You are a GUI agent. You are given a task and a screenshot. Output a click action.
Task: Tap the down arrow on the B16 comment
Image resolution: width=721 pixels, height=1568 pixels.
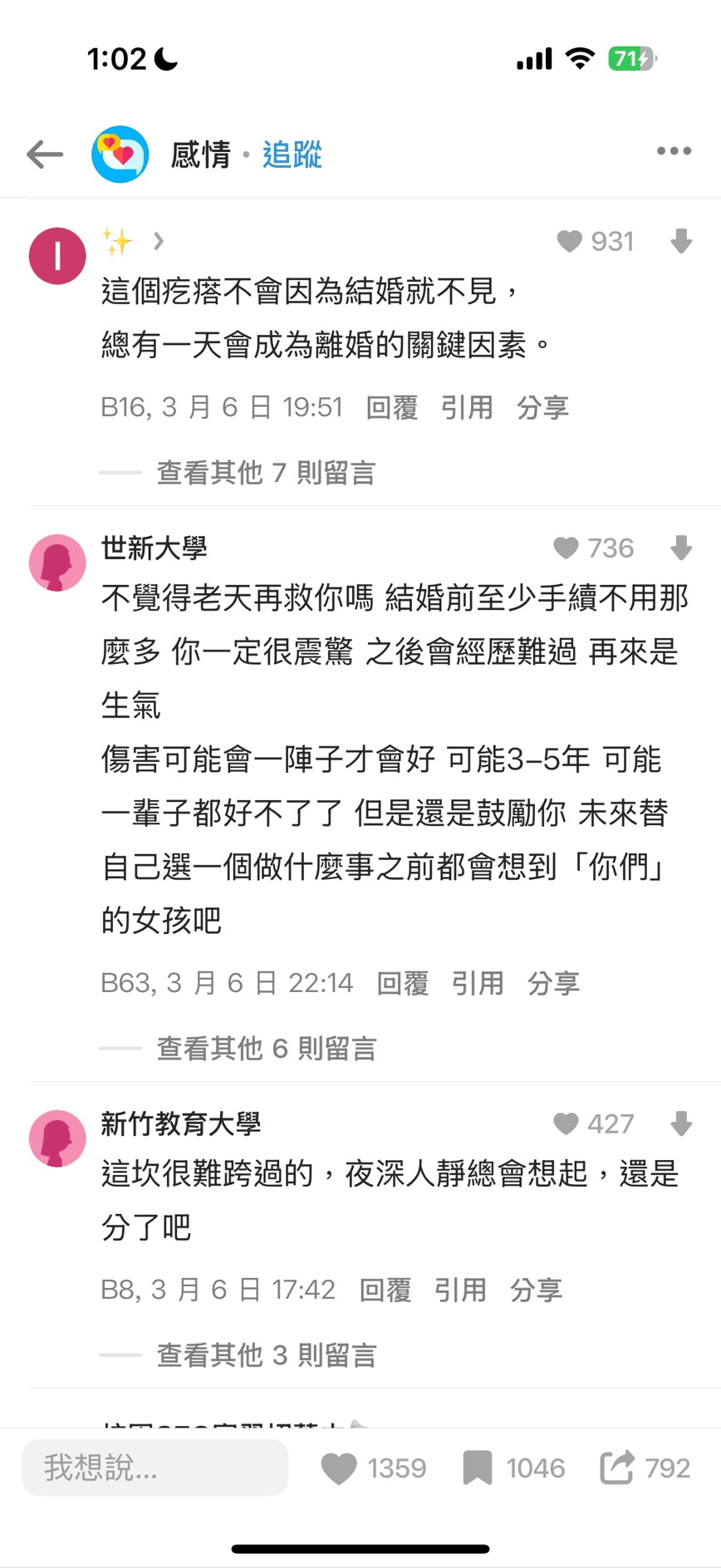click(681, 242)
